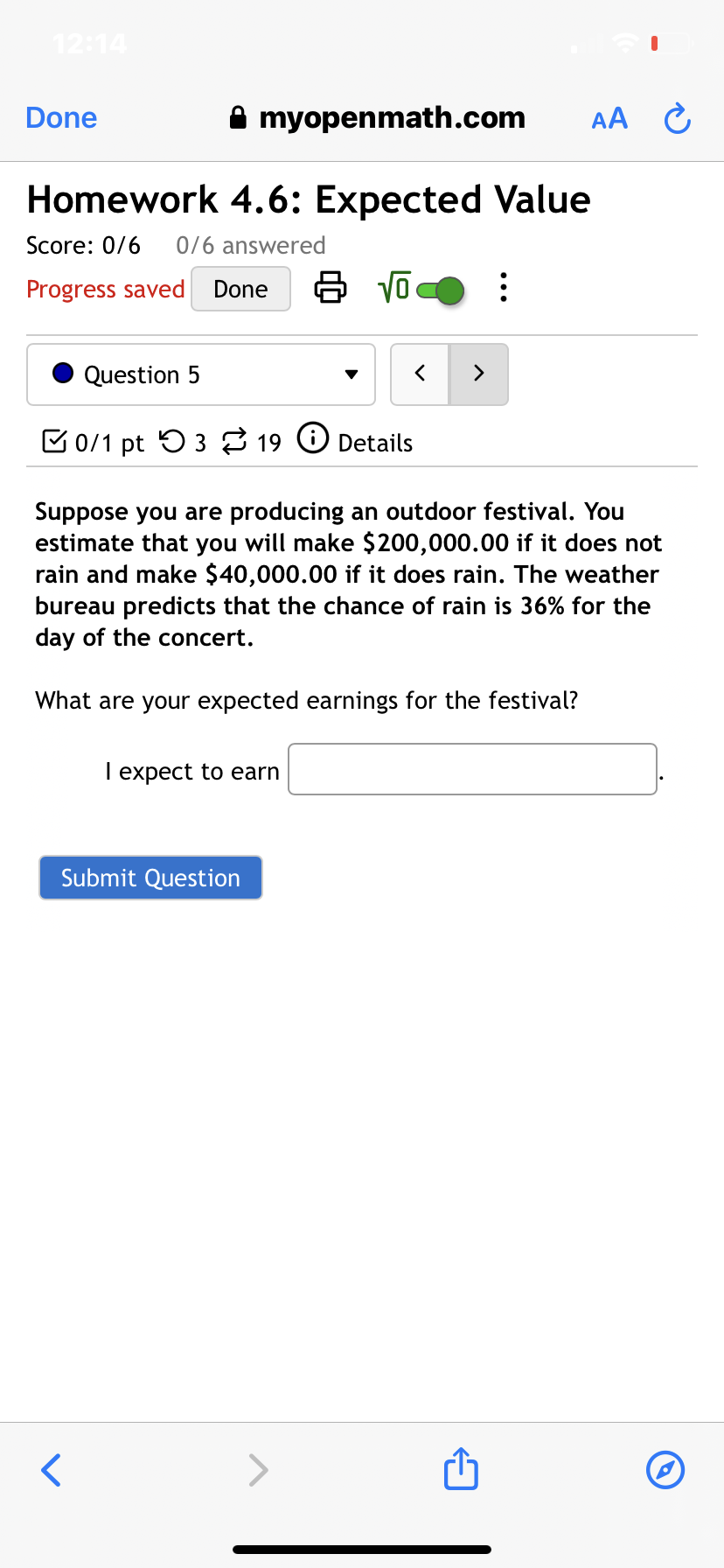Click the expected earnings input field
This screenshot has width=724, height=1568.
pos(471,769)
